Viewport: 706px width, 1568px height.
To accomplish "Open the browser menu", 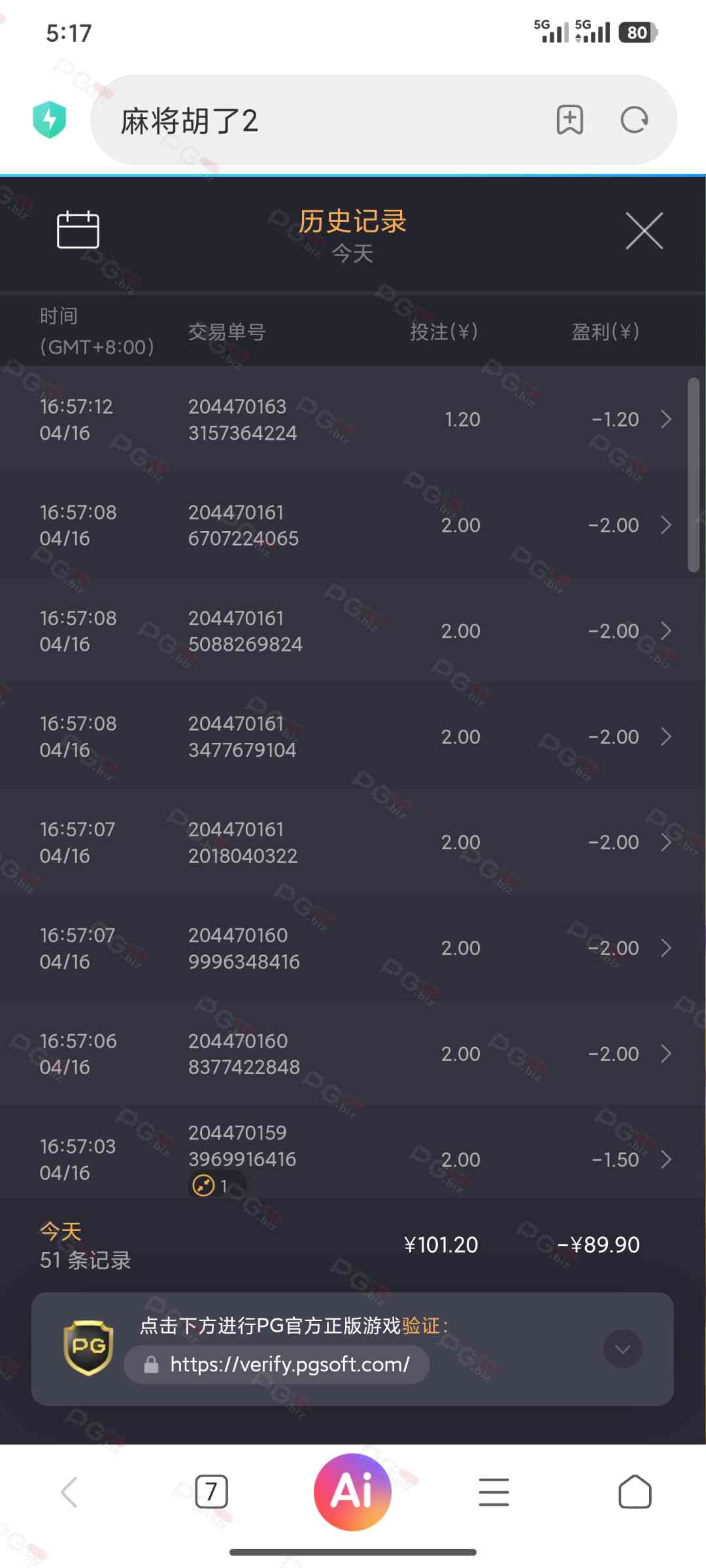I will [494, 1492].
